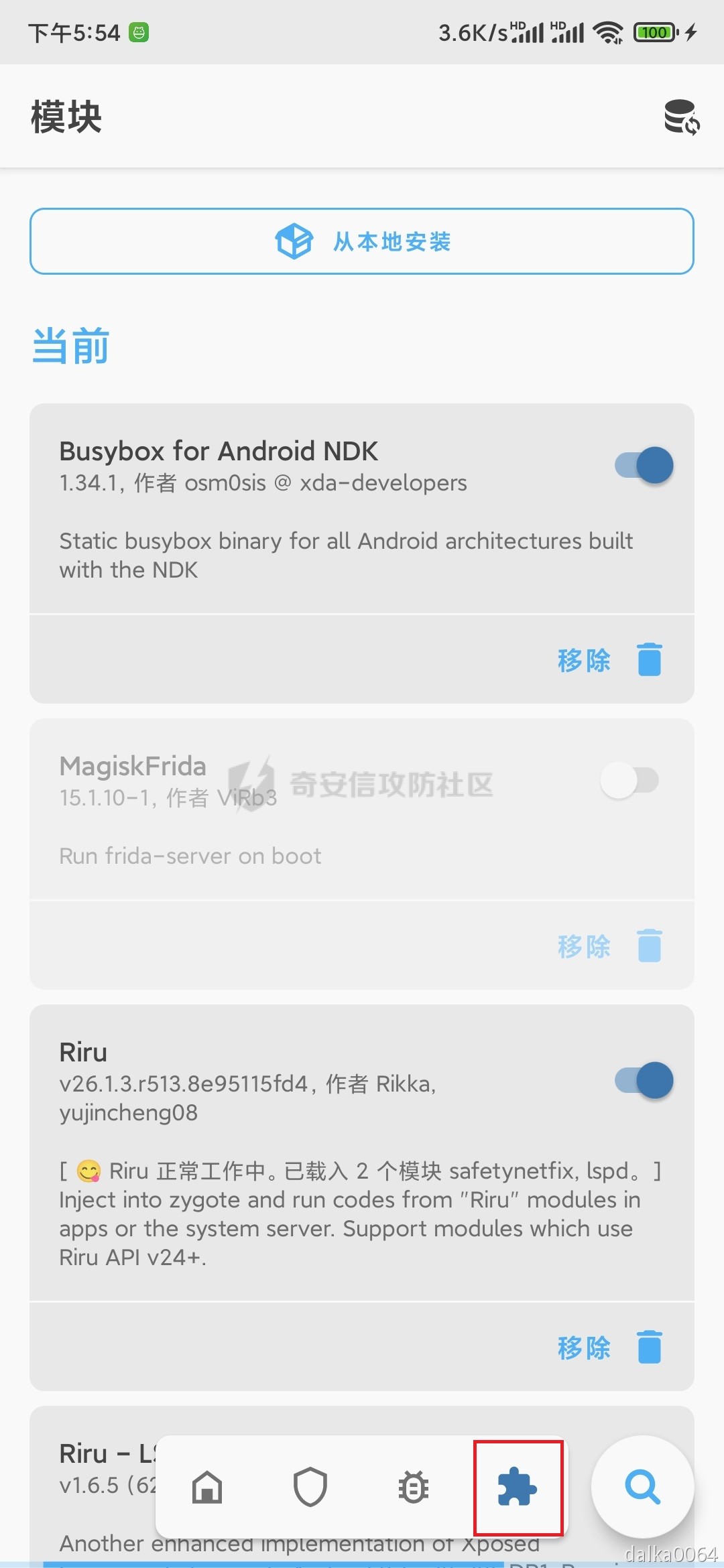Screen dimensions: 724x1568
Task: Remove the Busybox for Android NDK module
Action: [x=609, y=659]
